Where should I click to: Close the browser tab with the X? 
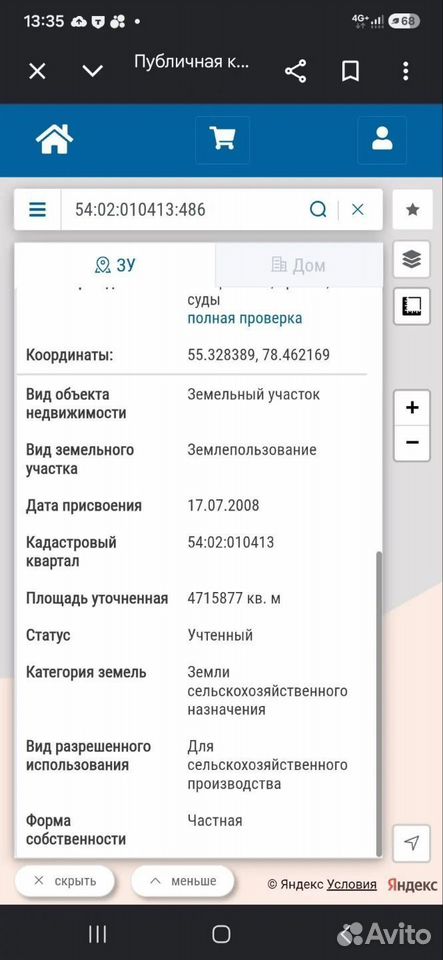[x=37, y=72]
